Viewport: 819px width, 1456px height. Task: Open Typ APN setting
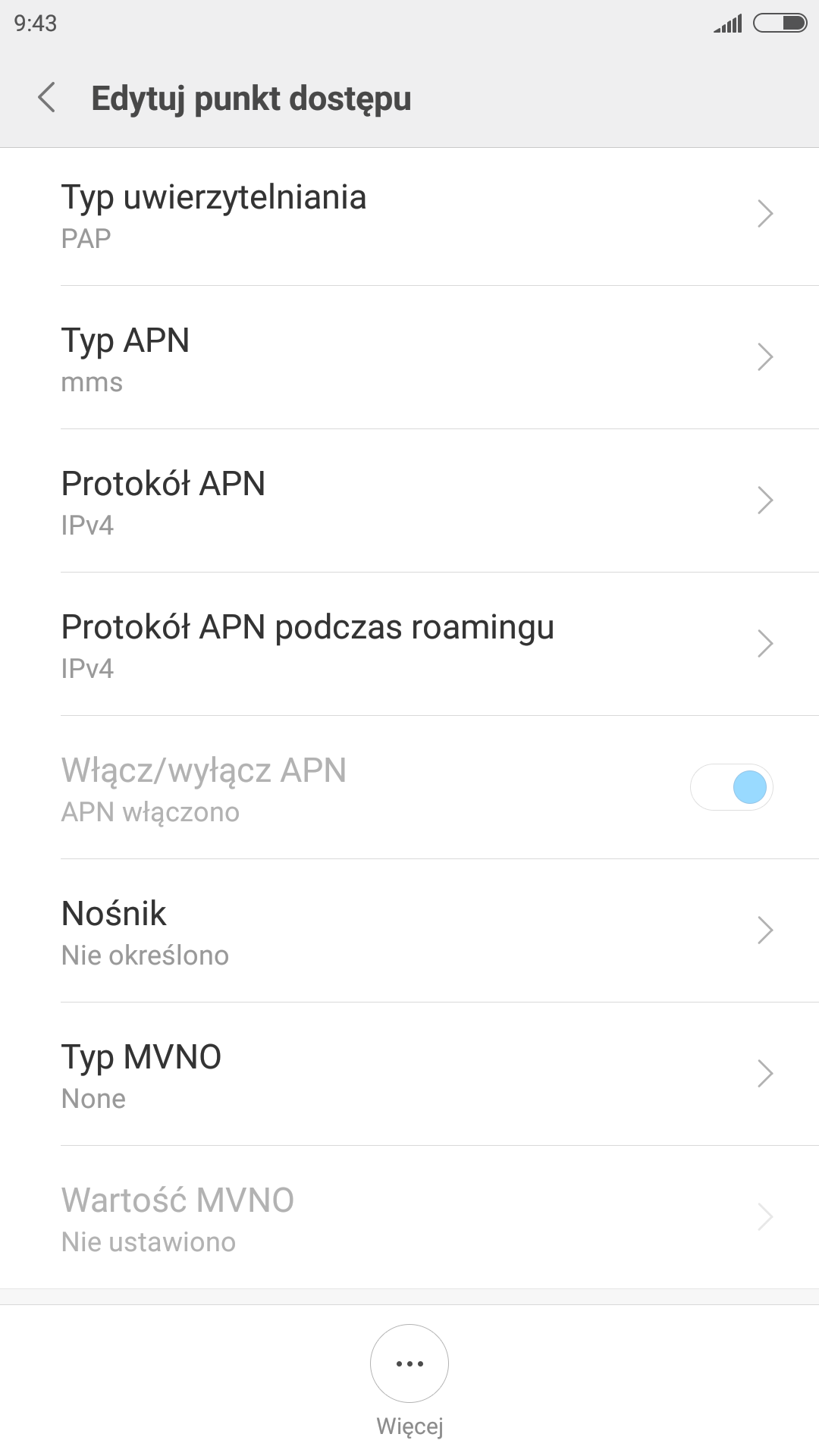point(409,359)
